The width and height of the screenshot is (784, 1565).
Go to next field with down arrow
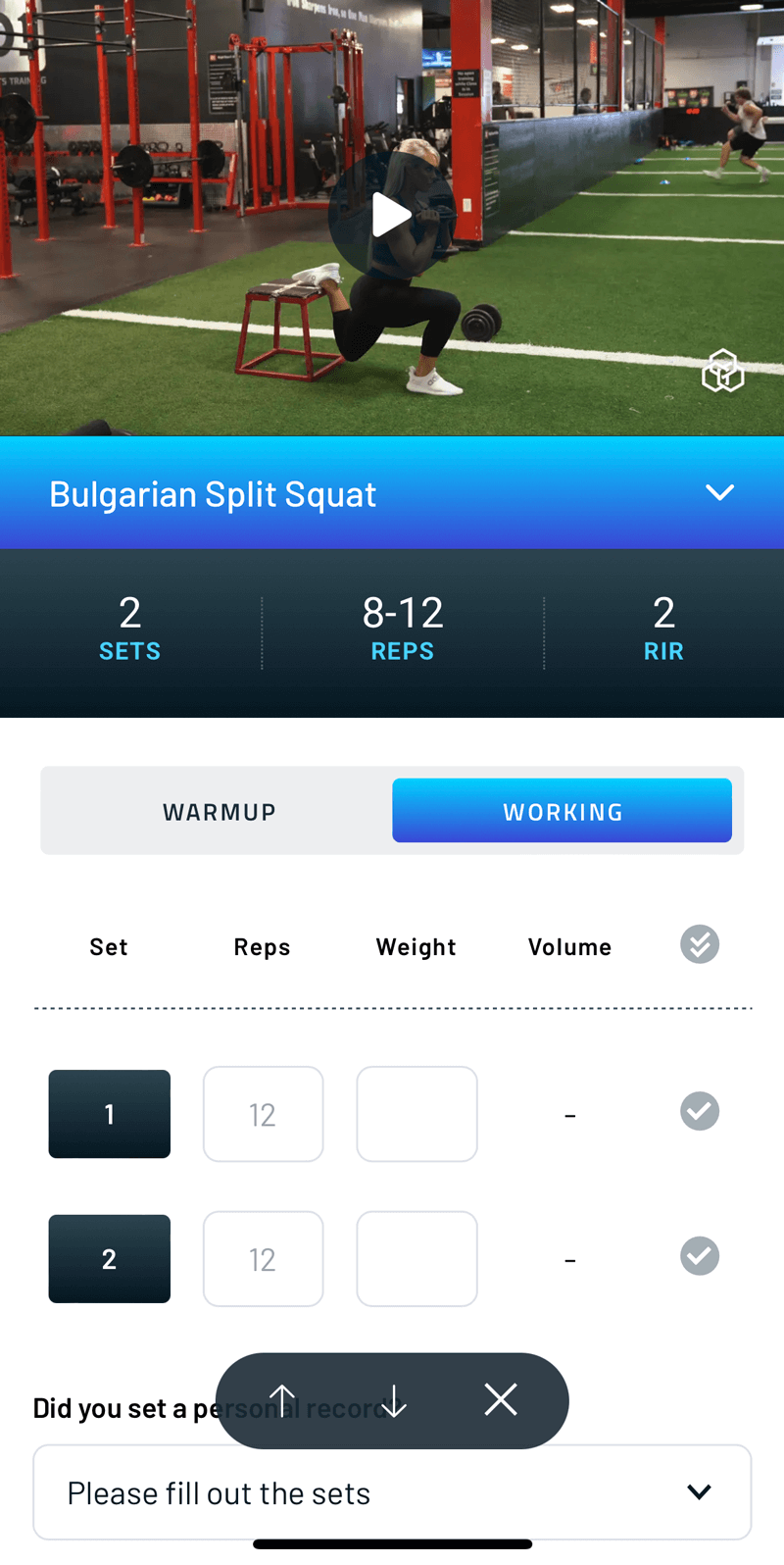point(394,1400)
